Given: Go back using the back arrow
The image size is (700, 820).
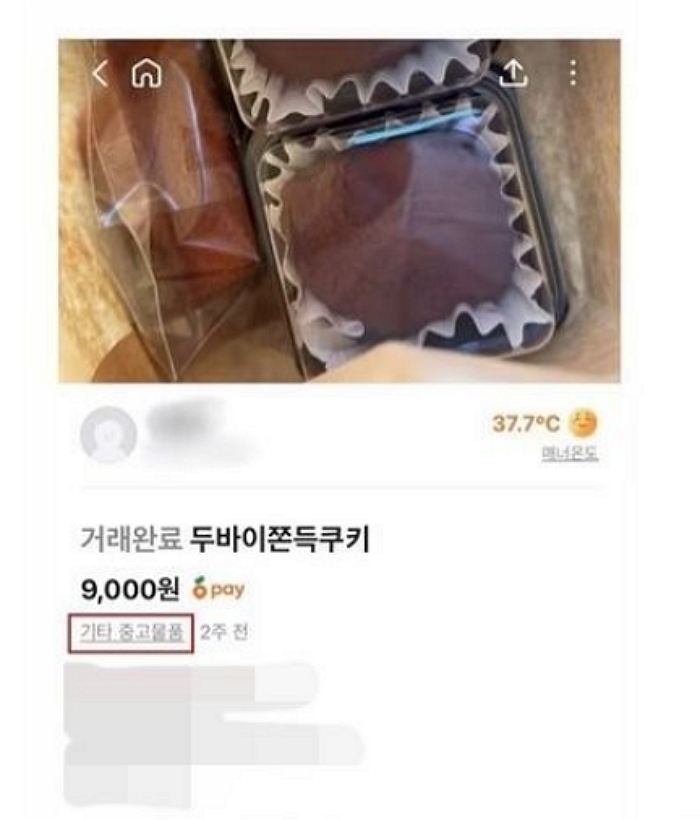Looking at the screenshot, I should [99, 74].
